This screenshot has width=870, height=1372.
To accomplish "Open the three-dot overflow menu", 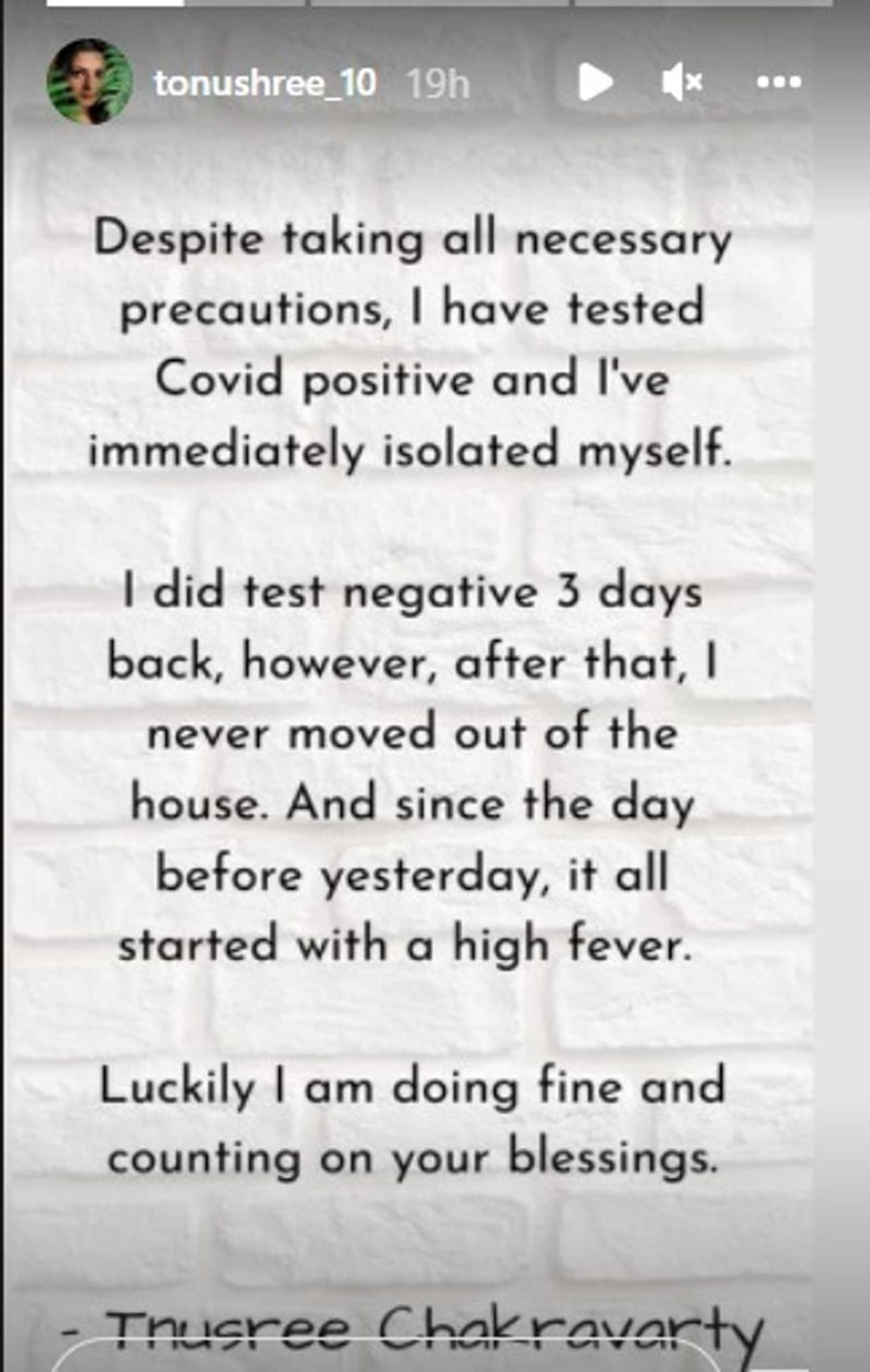I will pos(779,82).
